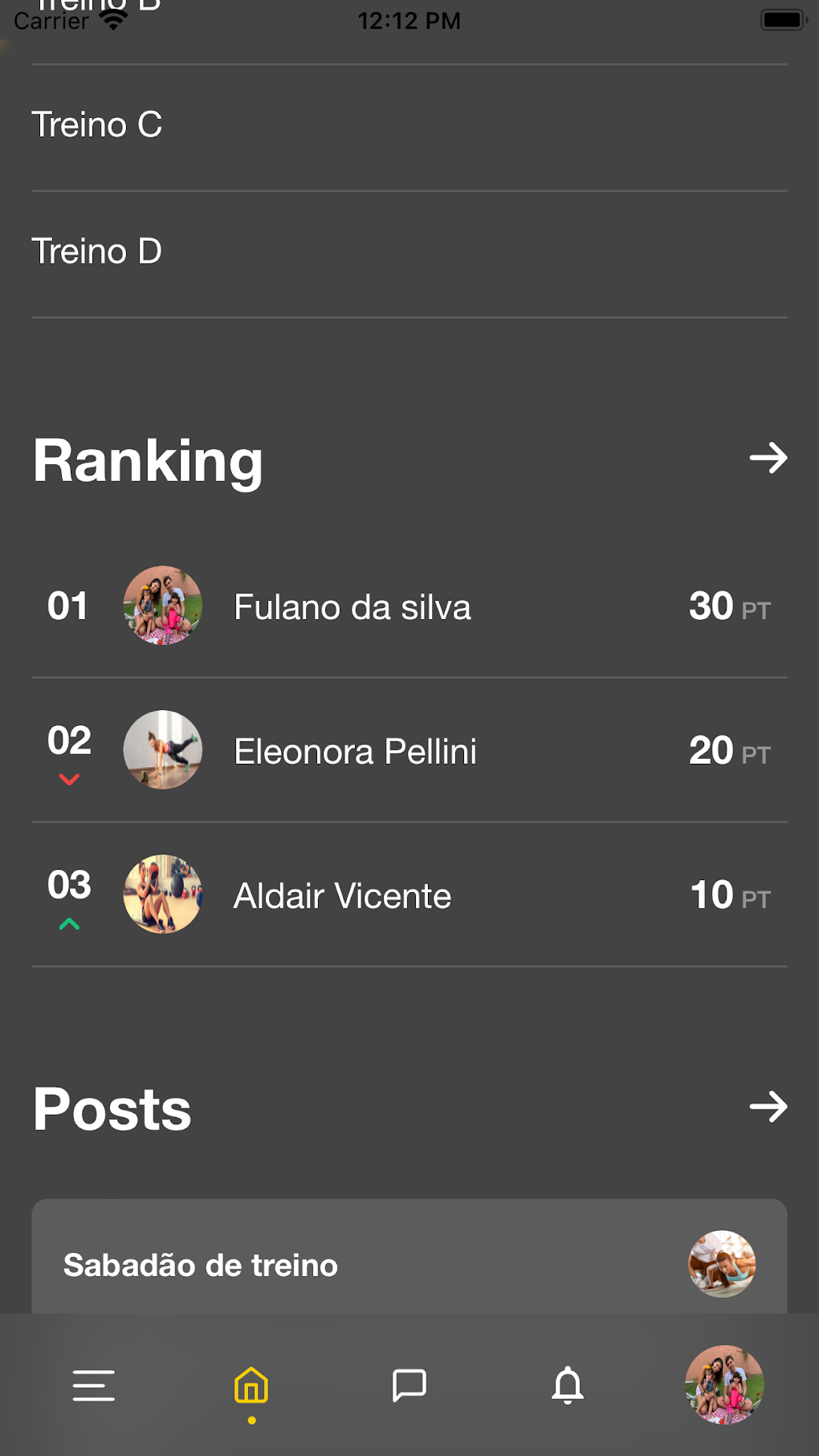Viewport: 819px width, 1456px height.
Task: Open full Ranking with the arrow
Action: click(768, 459)
